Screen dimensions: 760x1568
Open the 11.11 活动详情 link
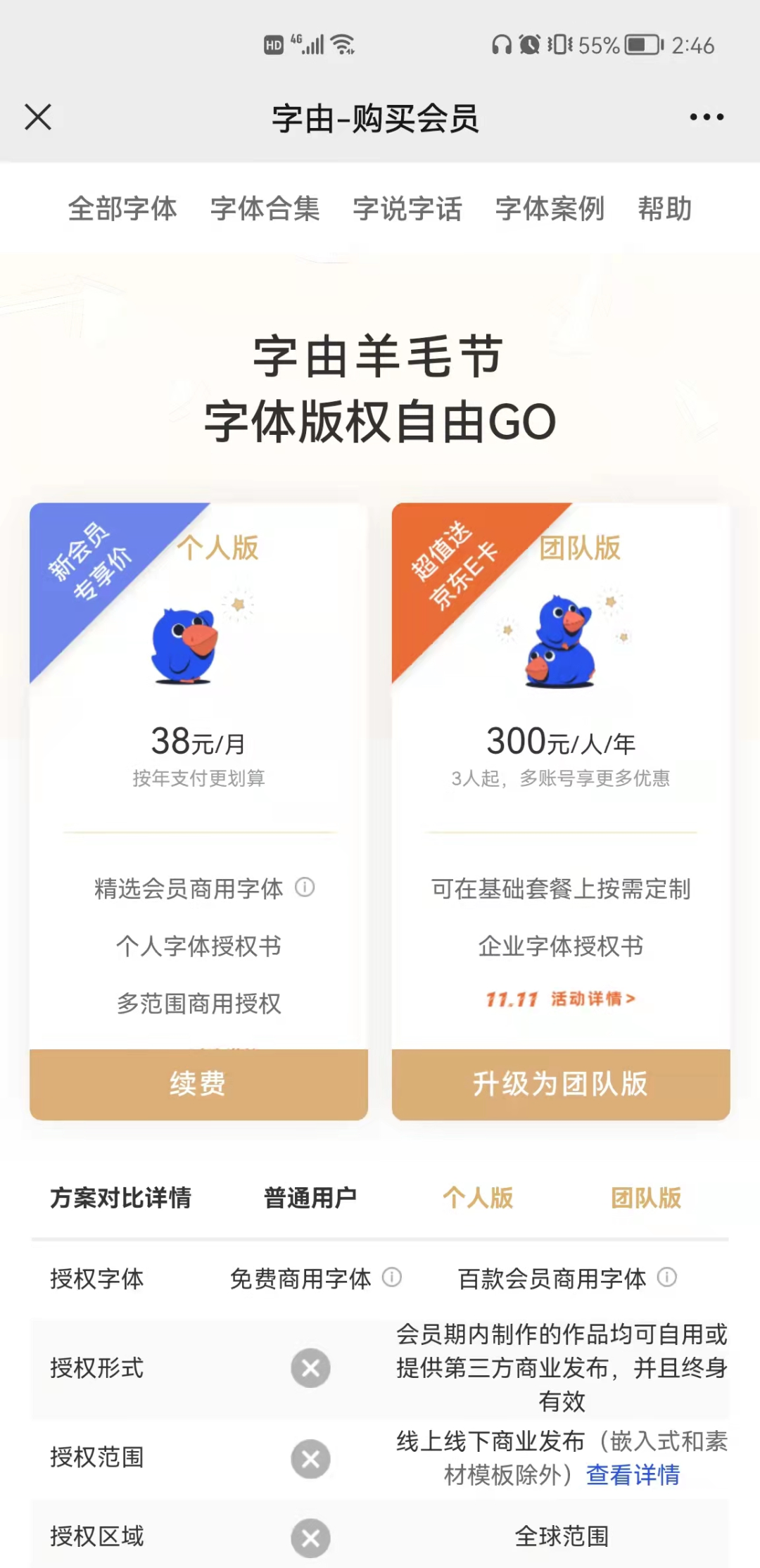click(x=561, y=999)
